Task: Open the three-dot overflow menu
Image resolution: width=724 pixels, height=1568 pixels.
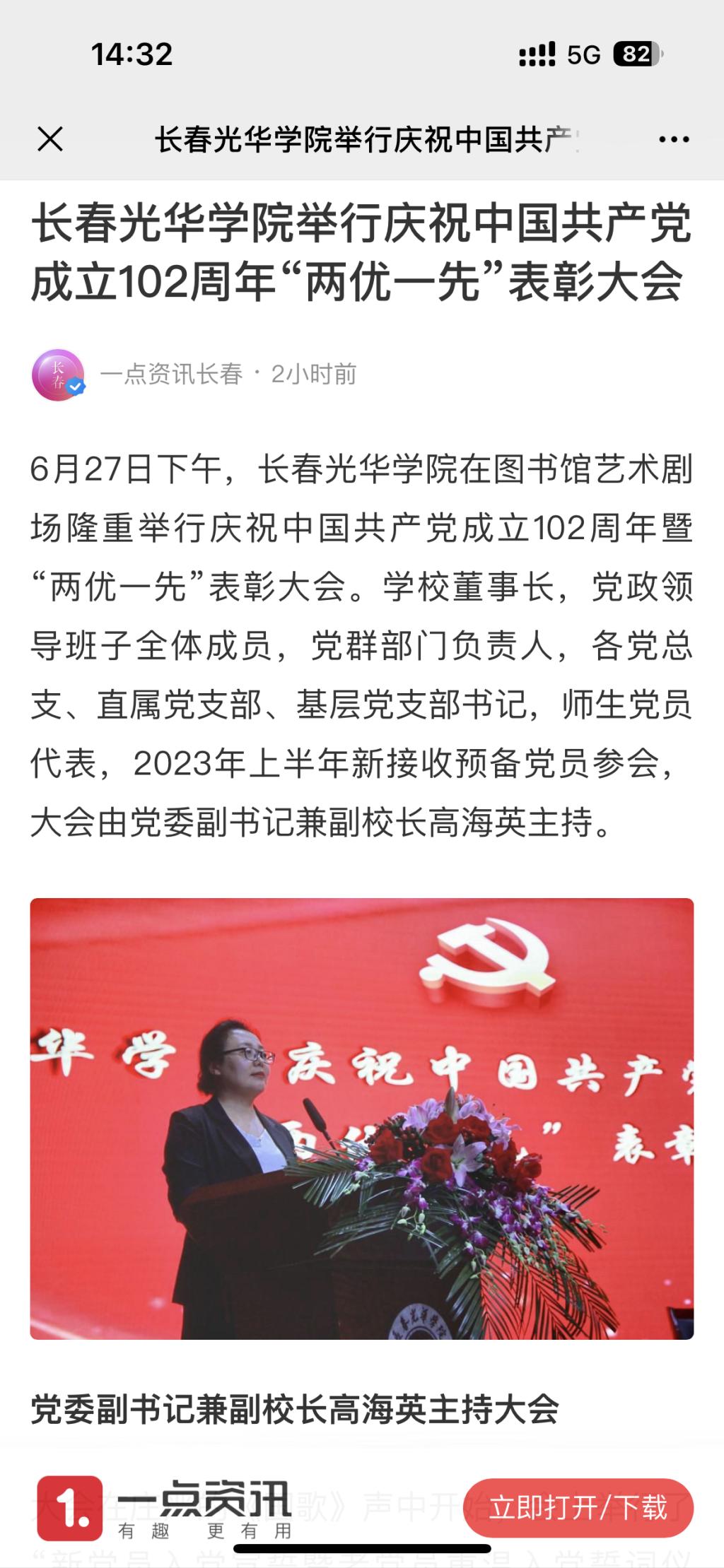Action: click(673, 139)
